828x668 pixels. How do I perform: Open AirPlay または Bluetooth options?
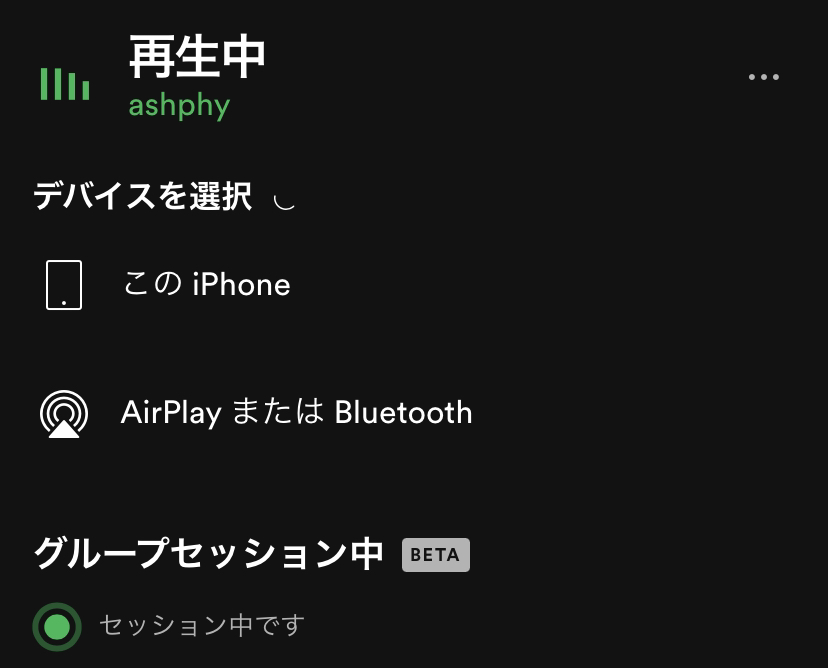coord(296,412)
